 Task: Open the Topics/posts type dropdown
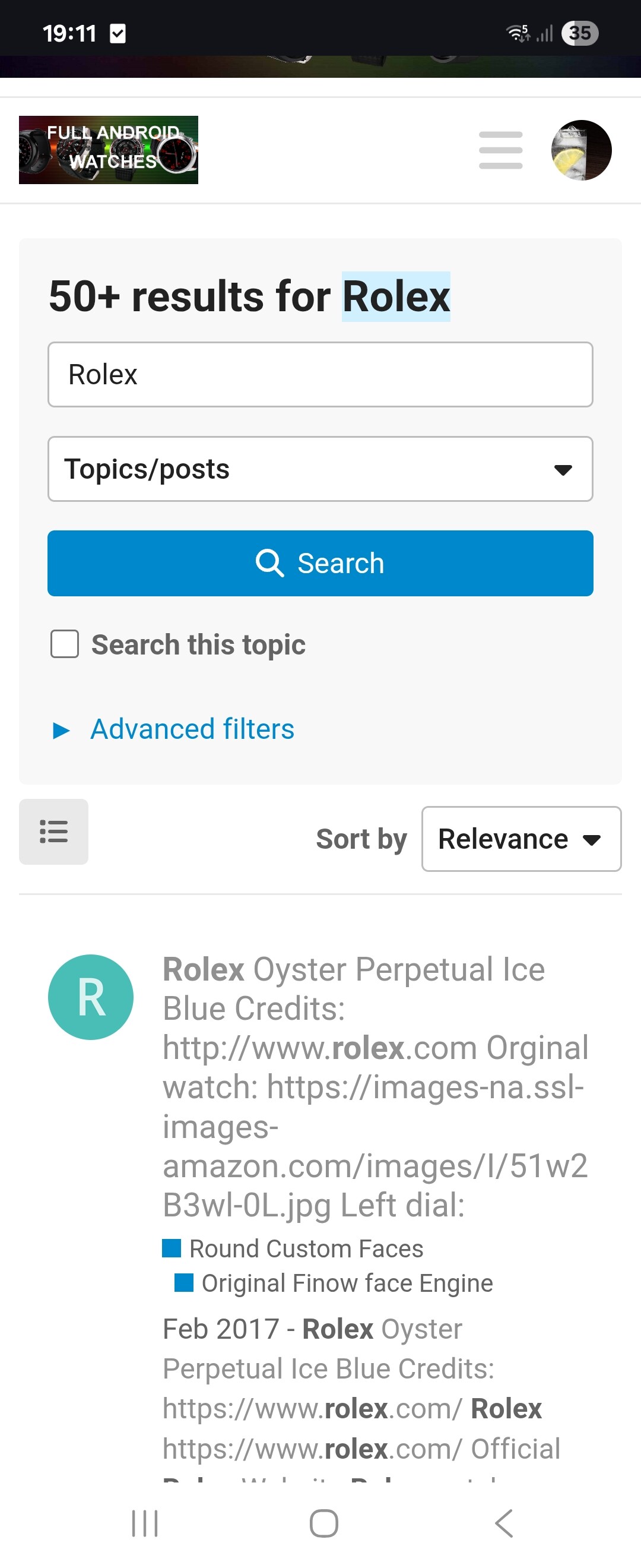pyautogui.click(x=320, y=469)
